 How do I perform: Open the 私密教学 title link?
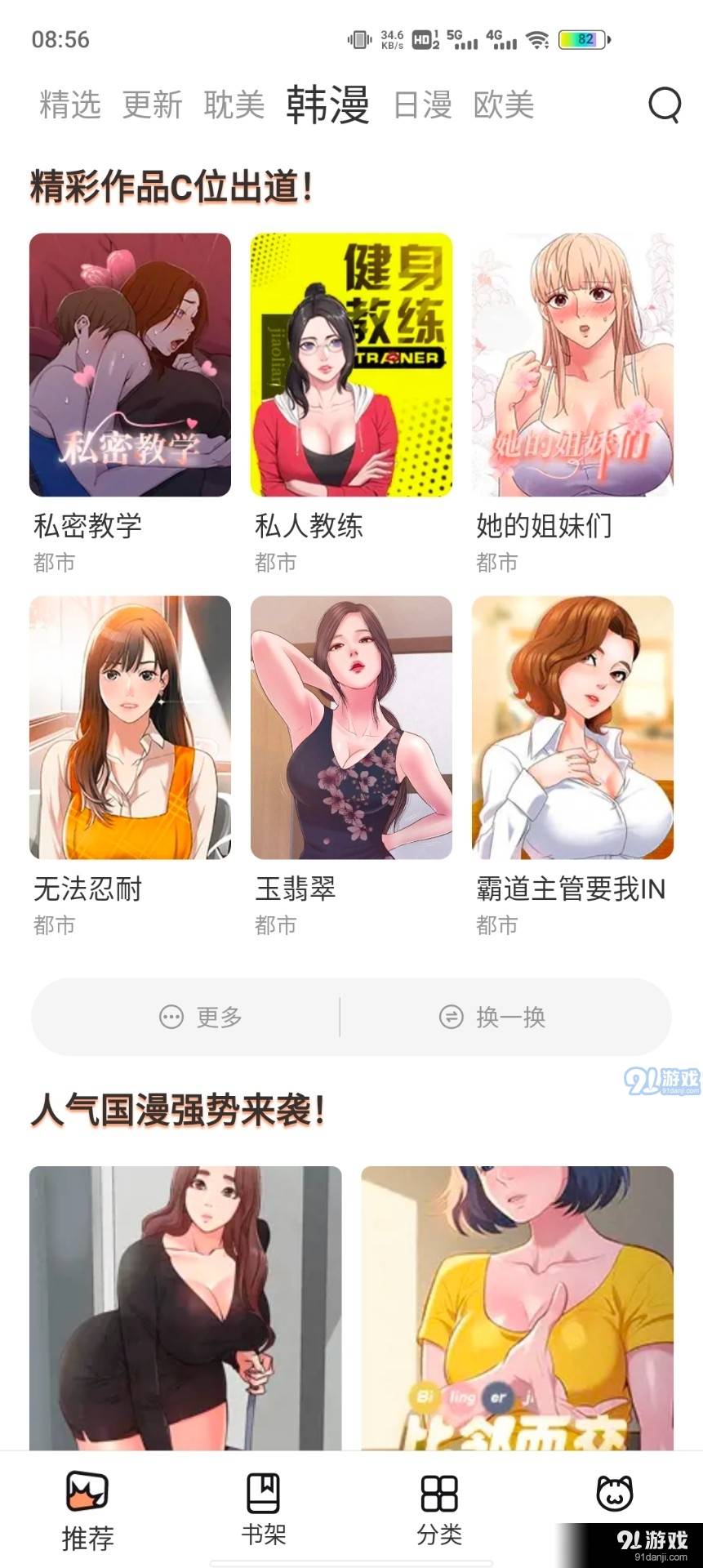(90, 527)
